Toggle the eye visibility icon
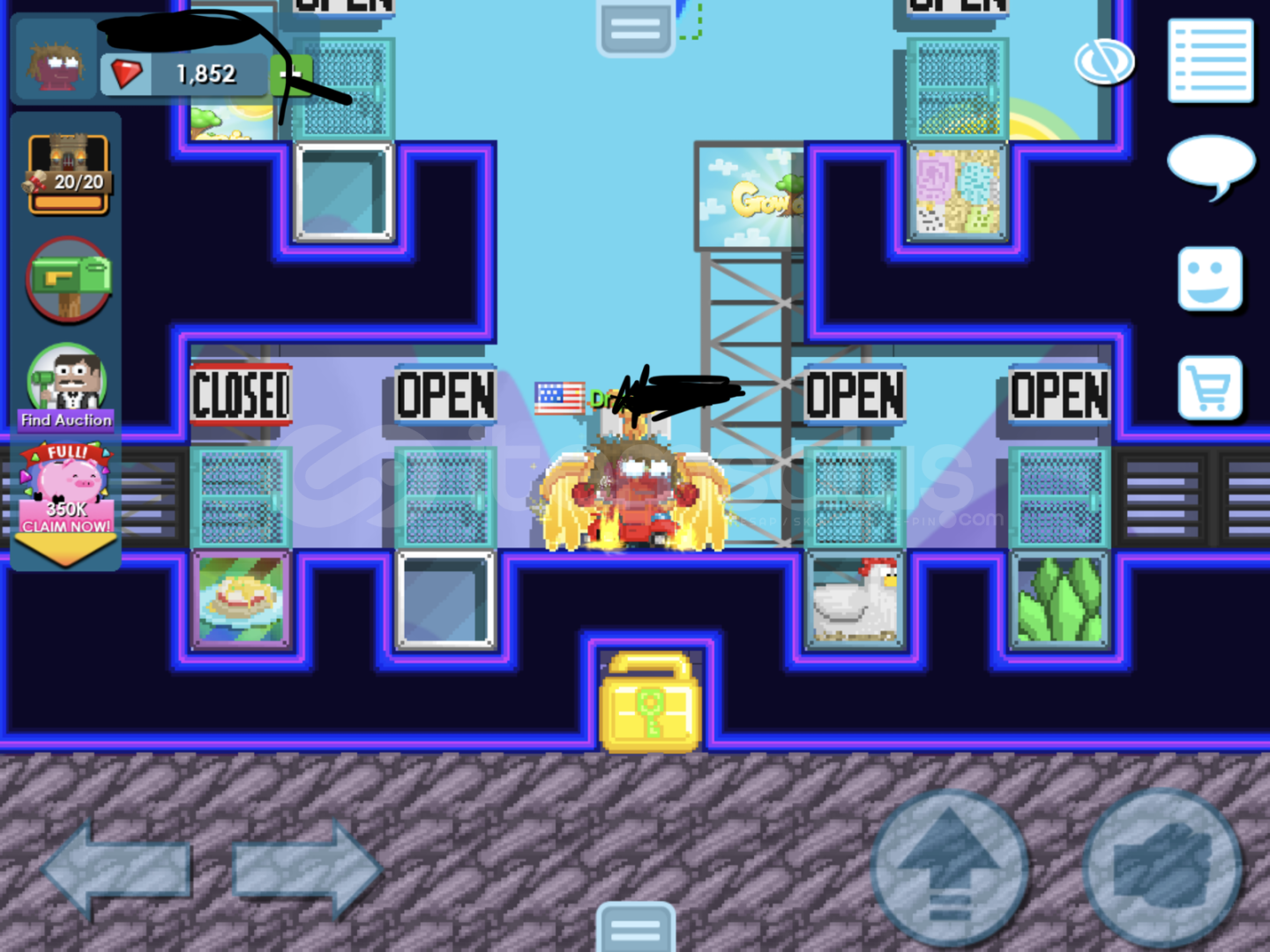The height and width of the screenshot is (952, 1270). coord(1104,62)
